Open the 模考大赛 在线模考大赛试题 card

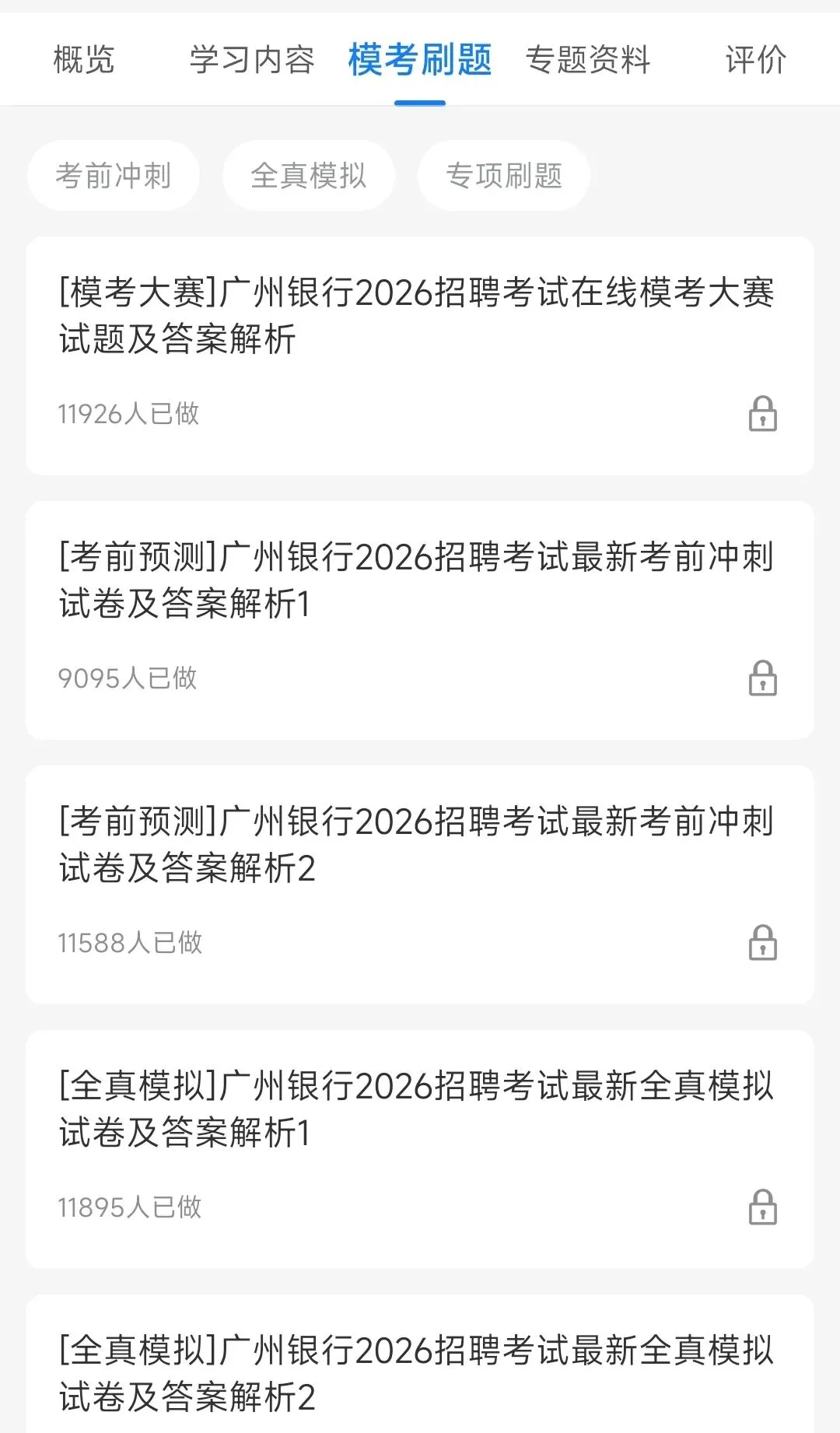420,356
